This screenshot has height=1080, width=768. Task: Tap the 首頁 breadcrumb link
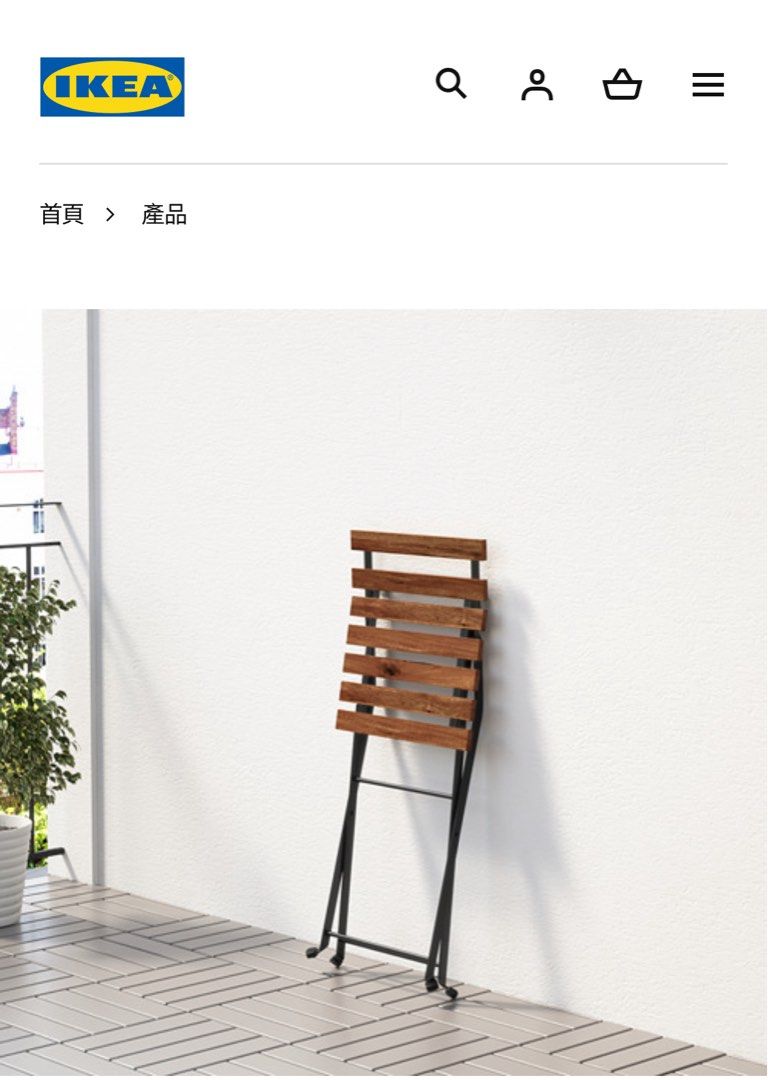pos(62,214)
